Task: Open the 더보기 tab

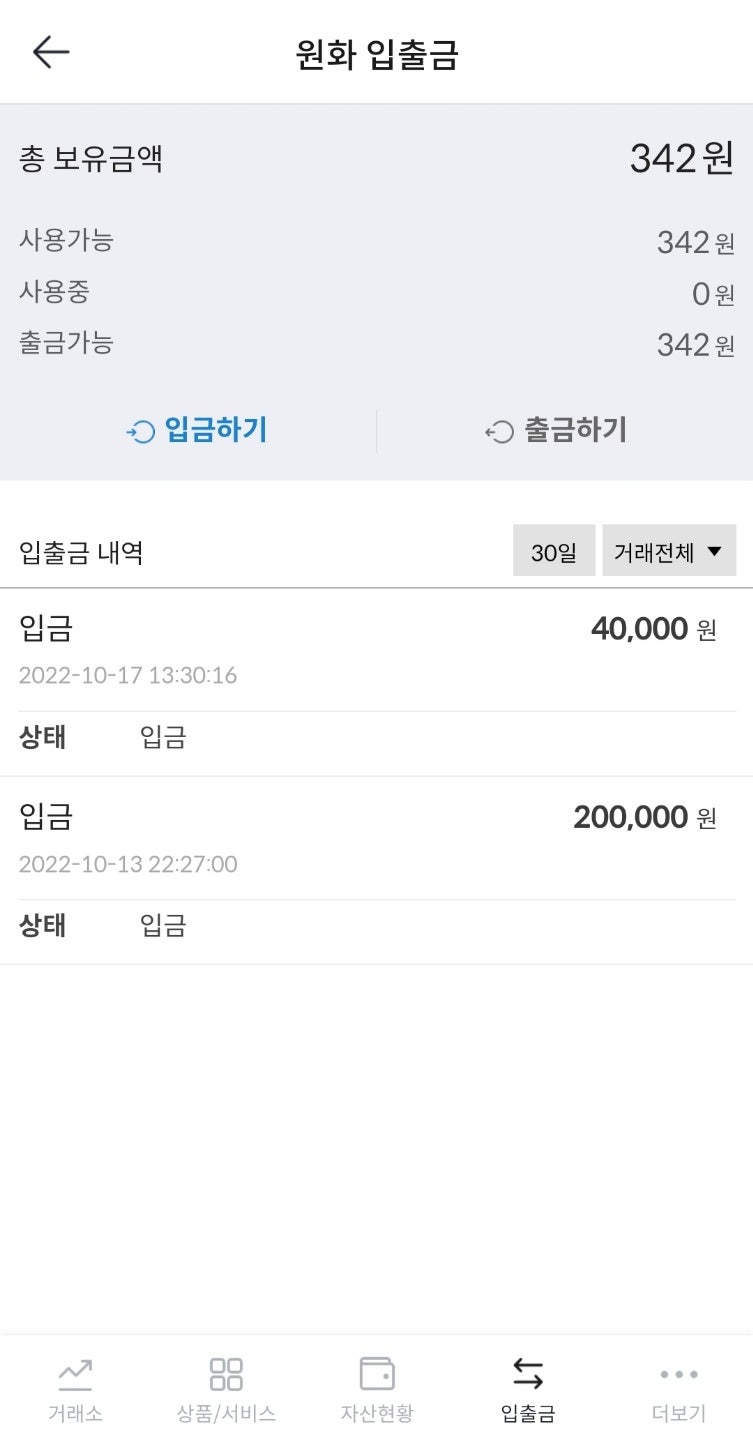Action: click(678, 1389)
